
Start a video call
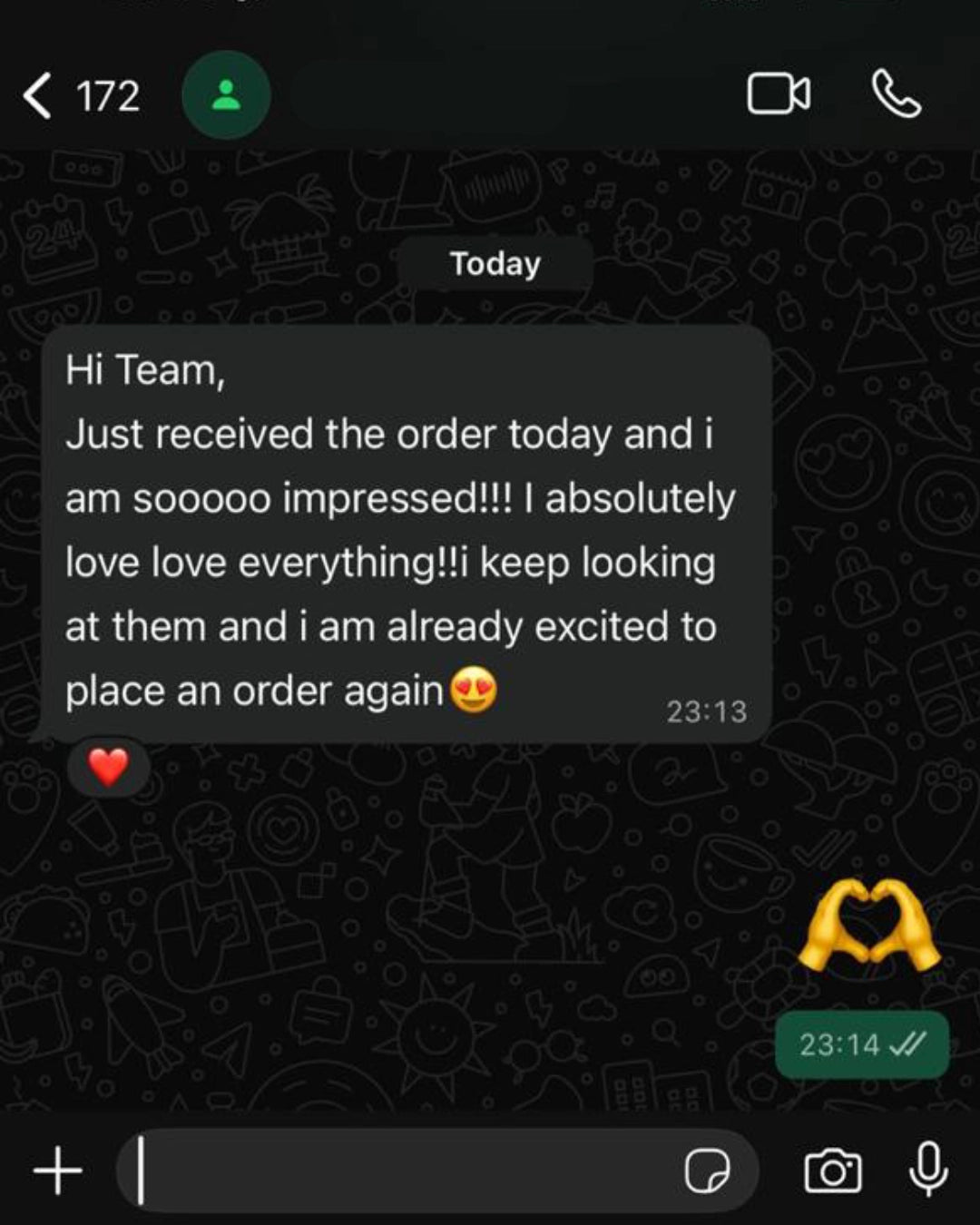pyautogui.click(x=778, y=93)
